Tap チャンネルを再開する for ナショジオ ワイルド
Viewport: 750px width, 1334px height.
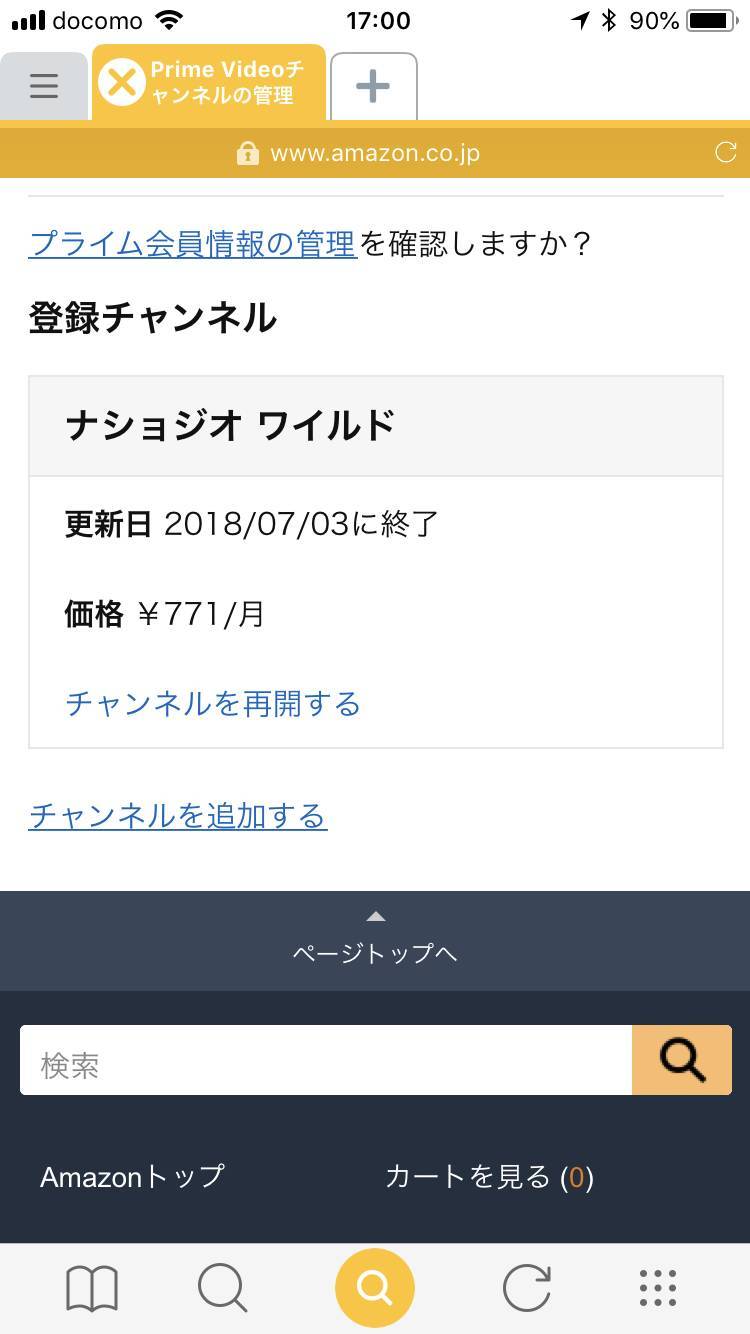(x=213, y=704)
